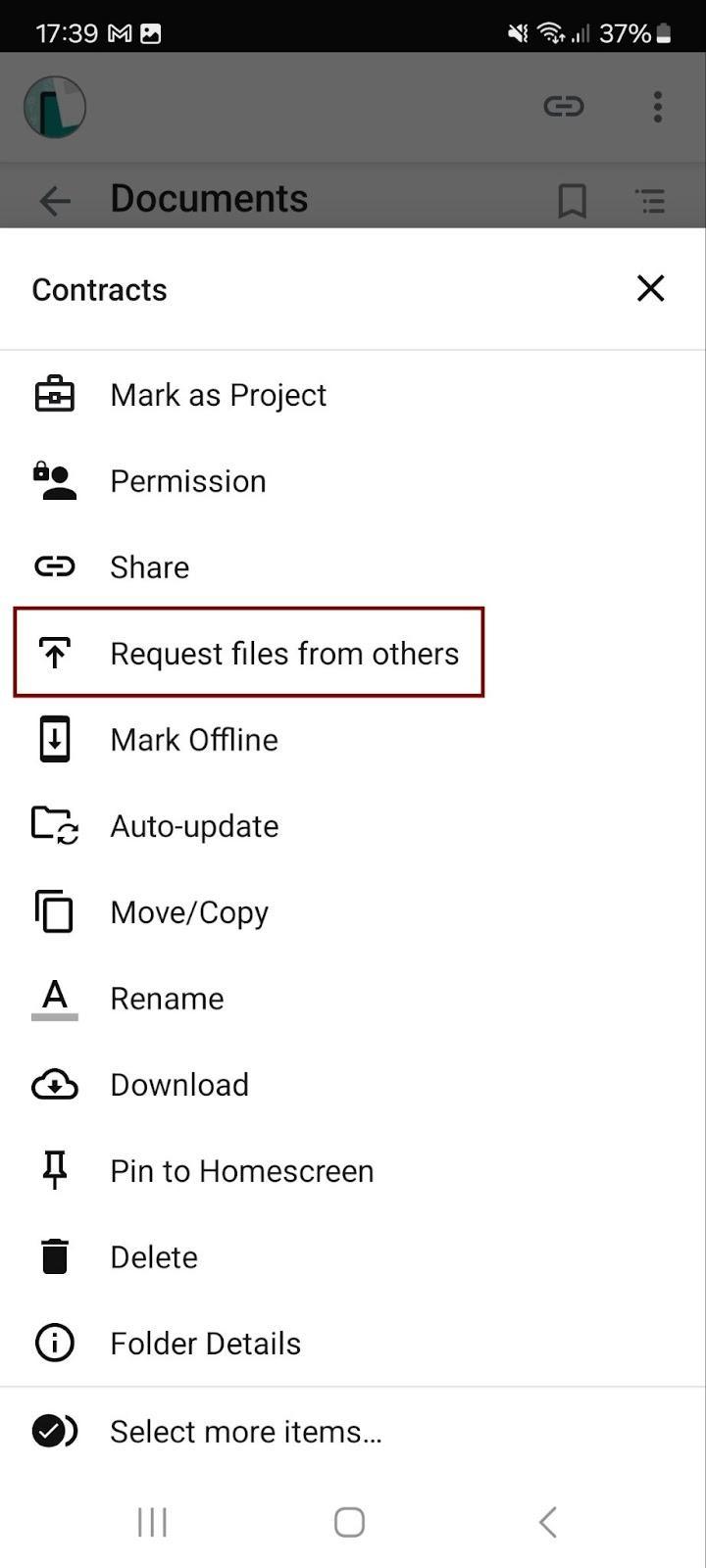Tap the system back button

[548, 1522]
